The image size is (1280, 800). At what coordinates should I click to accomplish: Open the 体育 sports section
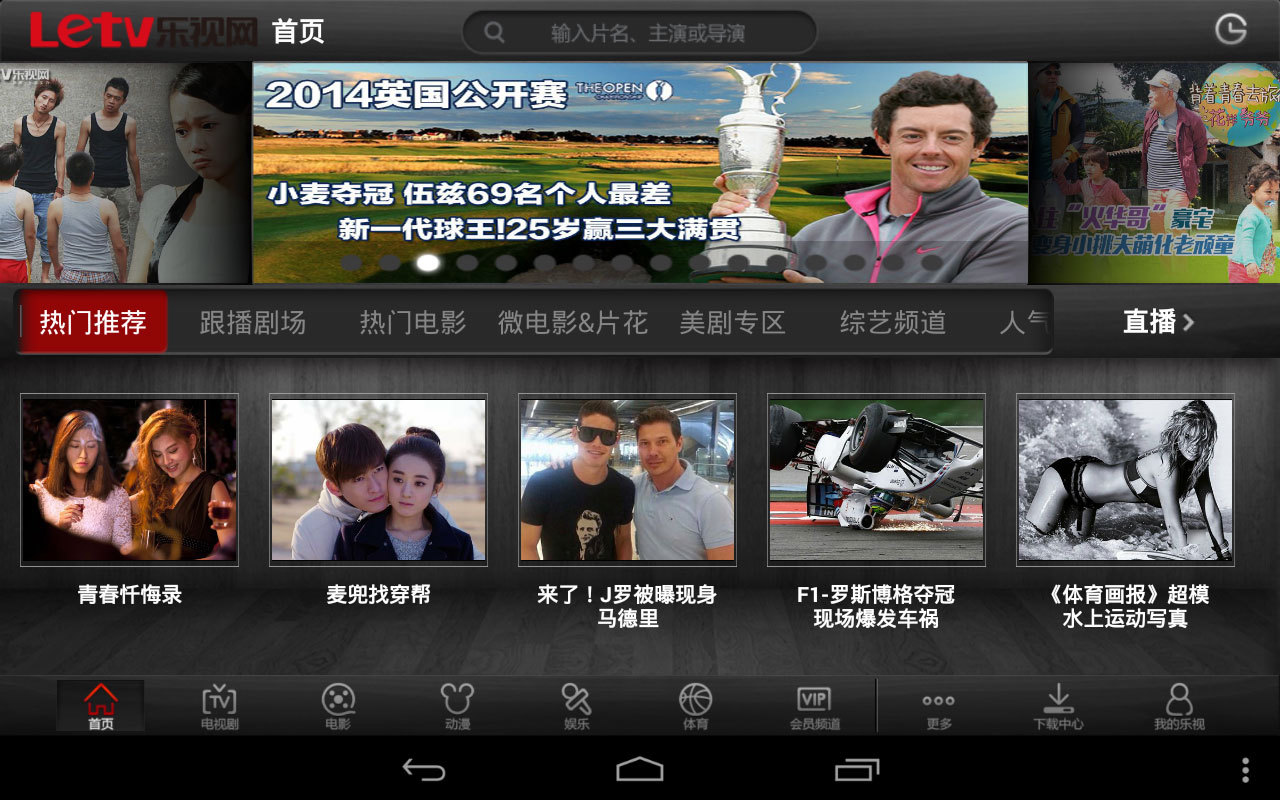point(695,706)
